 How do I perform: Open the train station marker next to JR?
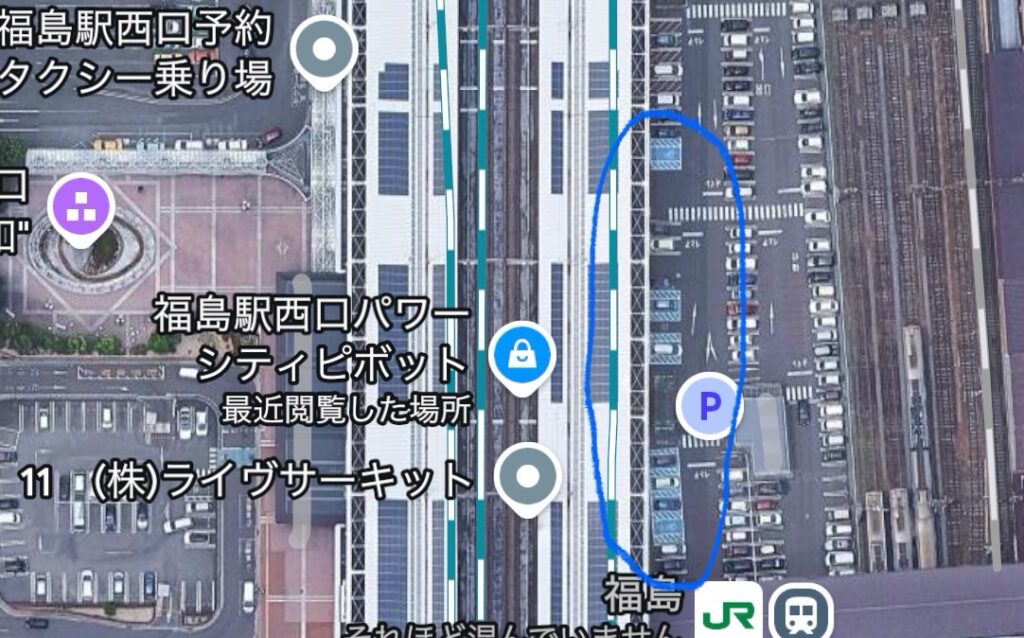800,612
